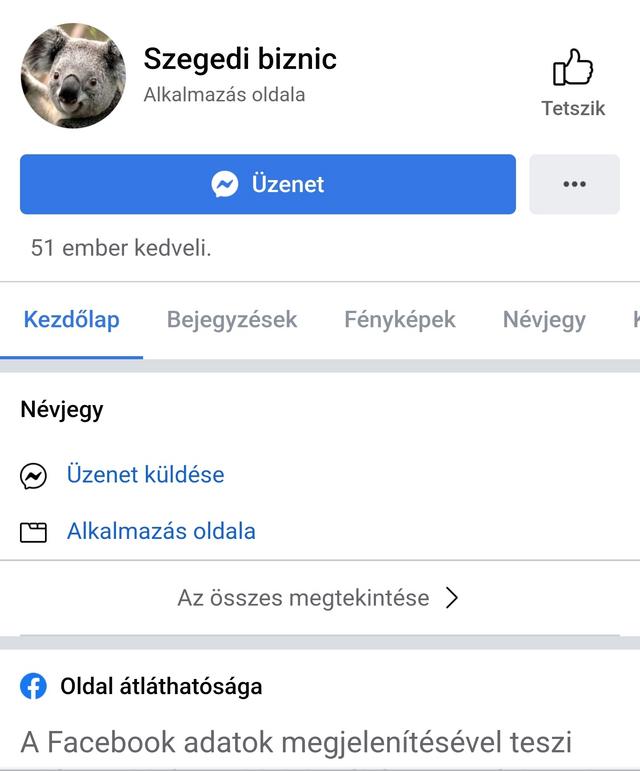The width and height of the screenshot is (640, 771).
Task: Open the Alkalmazás oldala category link
Action: [161, 531]
